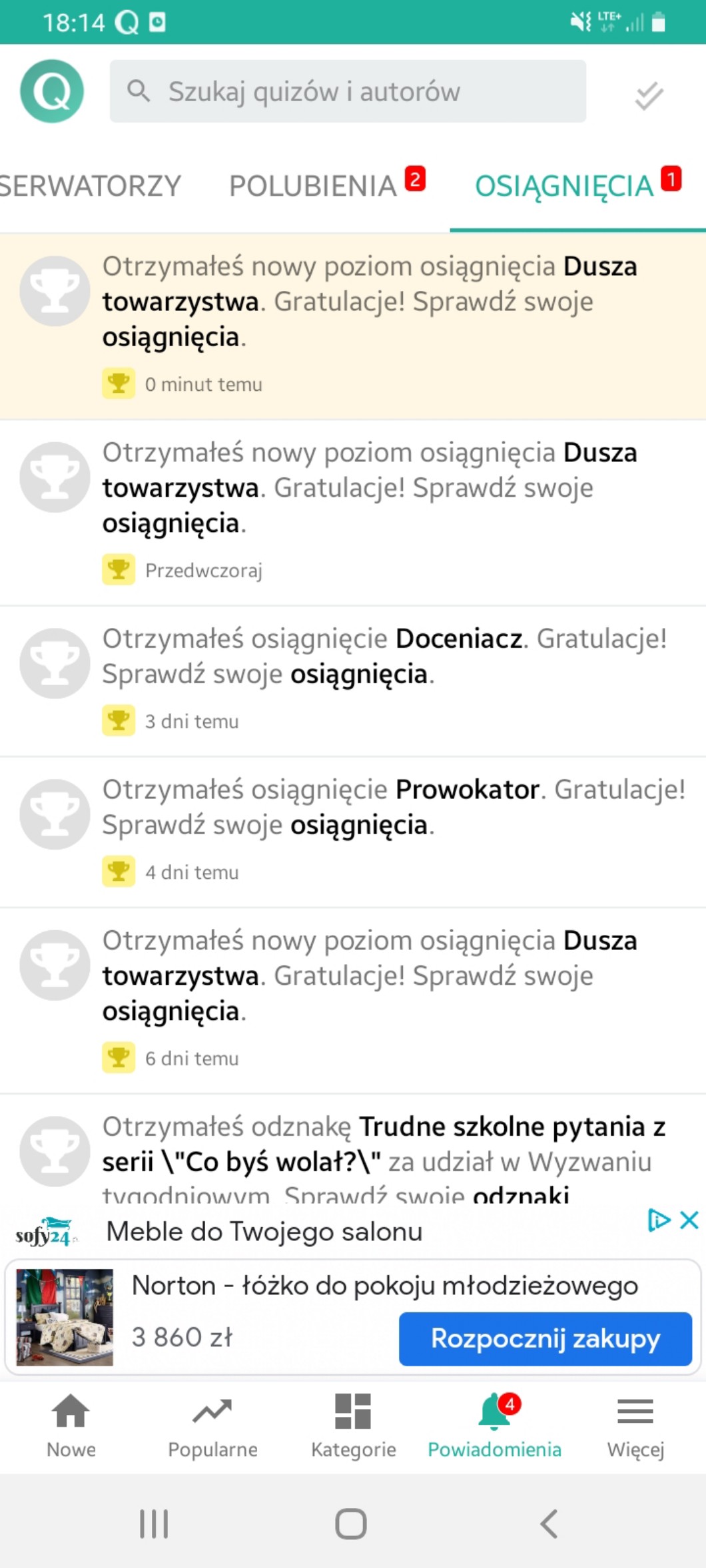The width and height of the screenshot is (706, 1568).
Task: Open the Q app logo
Action: pyautogui.click(x=52, y=91)
